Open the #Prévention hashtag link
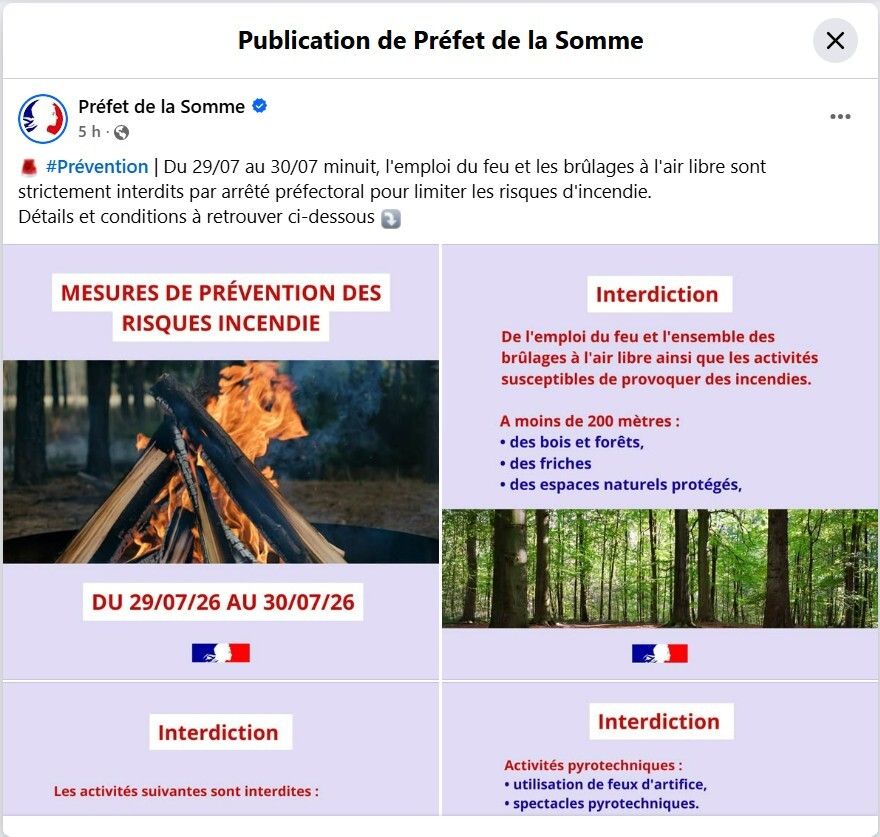 point(97,167)
